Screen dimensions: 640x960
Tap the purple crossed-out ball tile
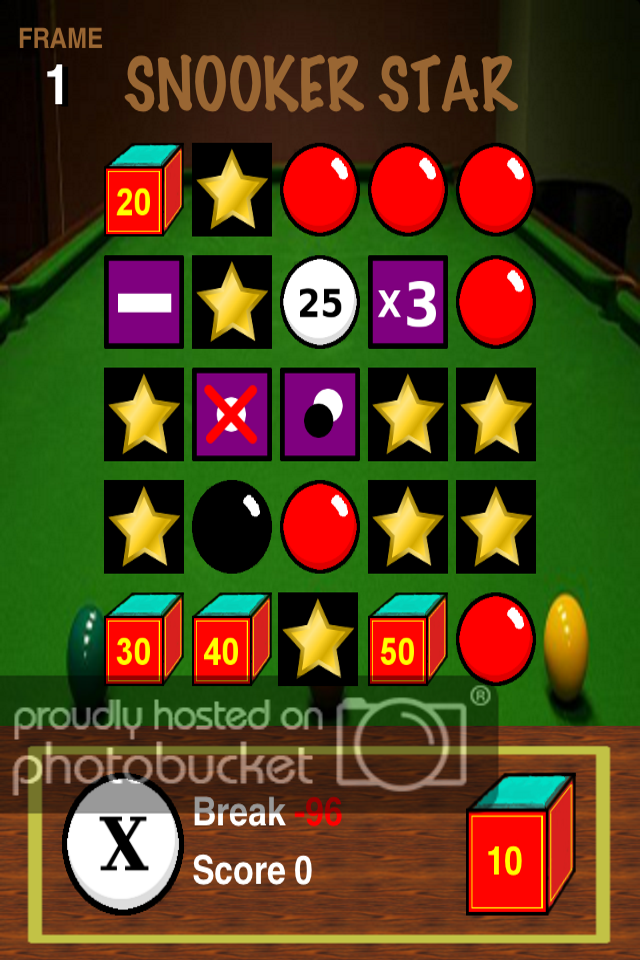232,414
